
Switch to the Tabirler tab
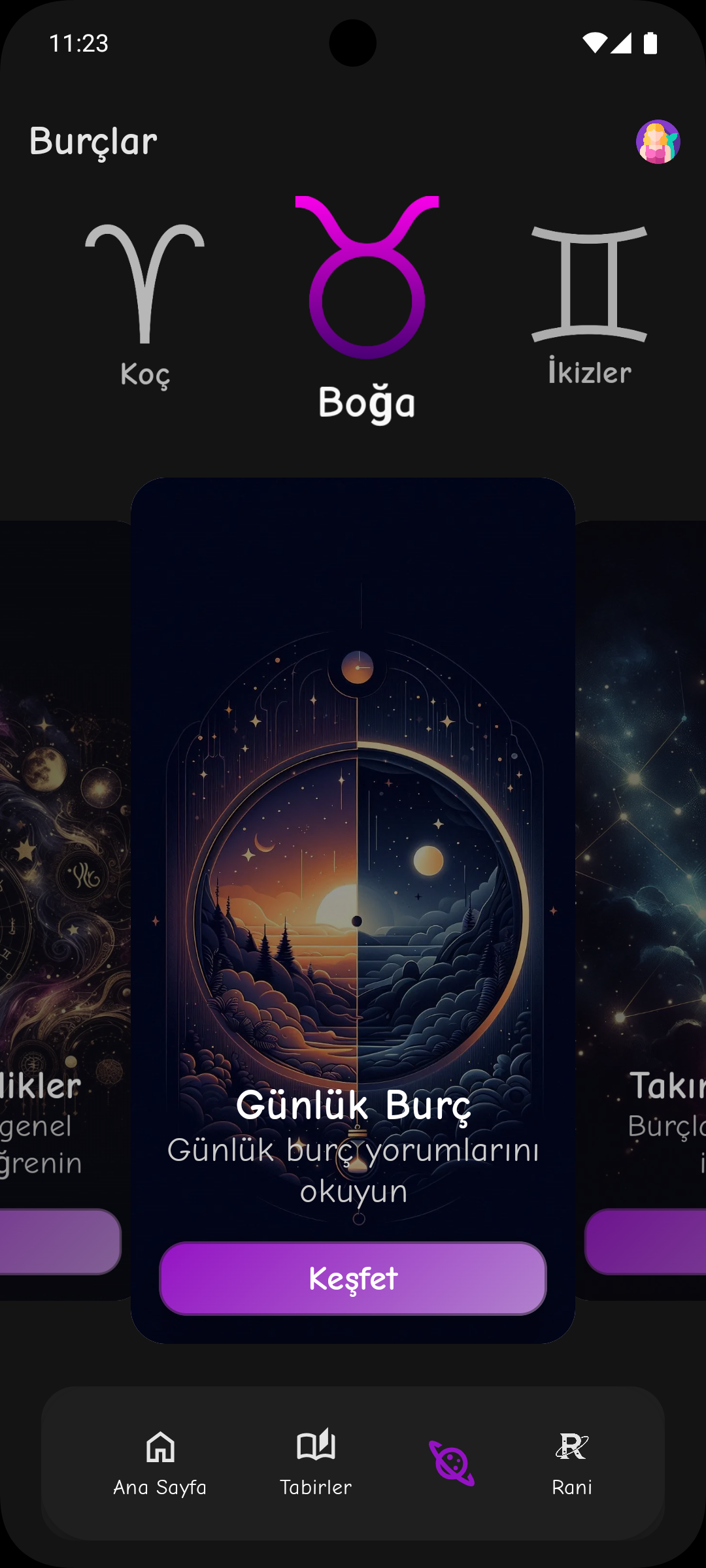click(x=316, y=1463)
